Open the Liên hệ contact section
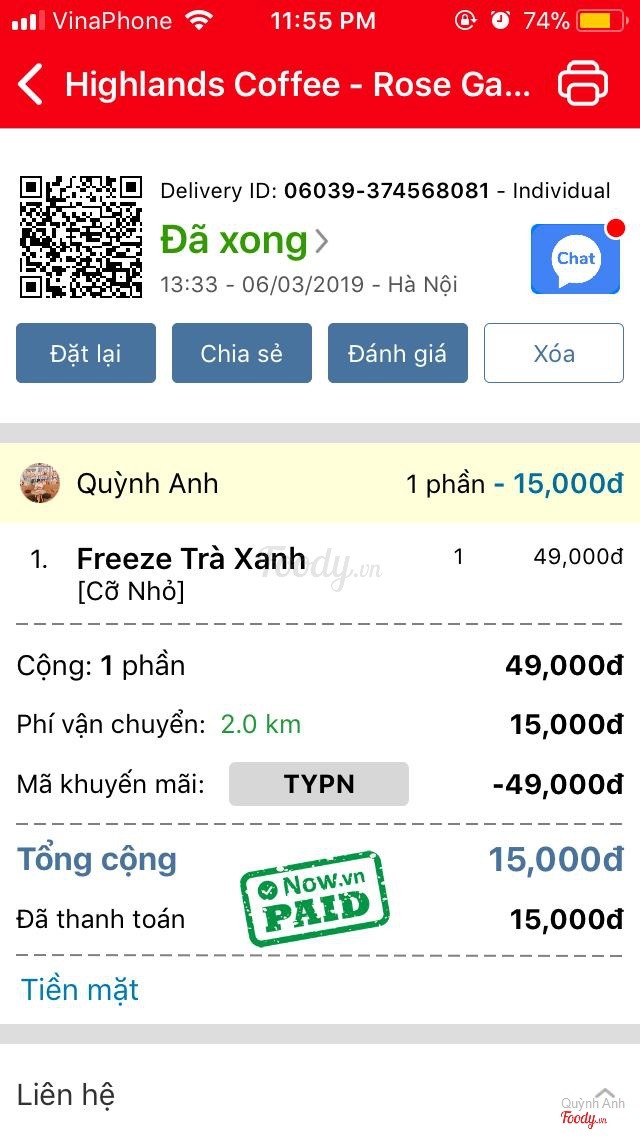Viewport: 640px width, 1136px height. tap(66, 1094)
